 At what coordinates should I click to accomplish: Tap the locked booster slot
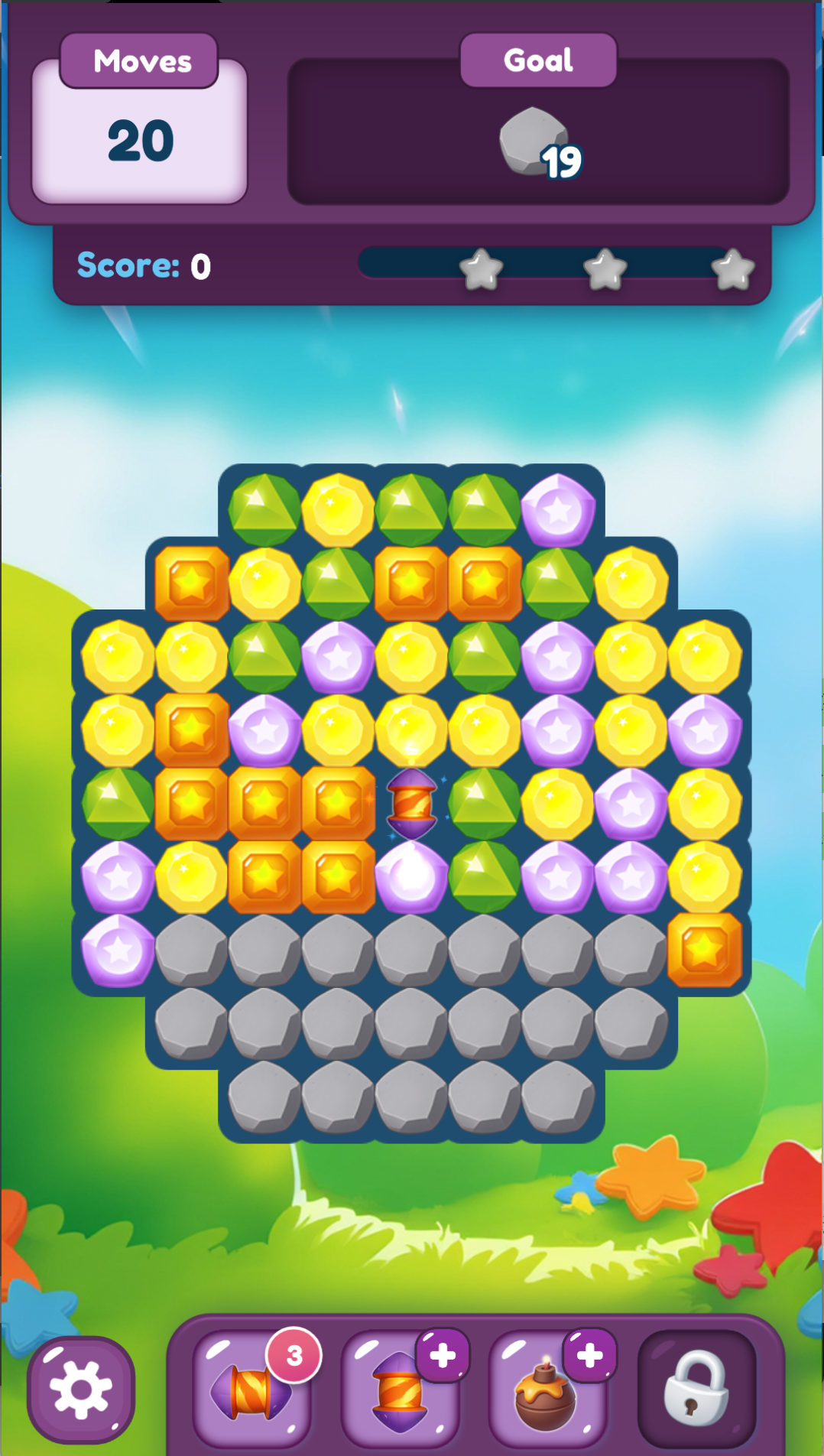pyautogui.click(x=696, y=1388)
